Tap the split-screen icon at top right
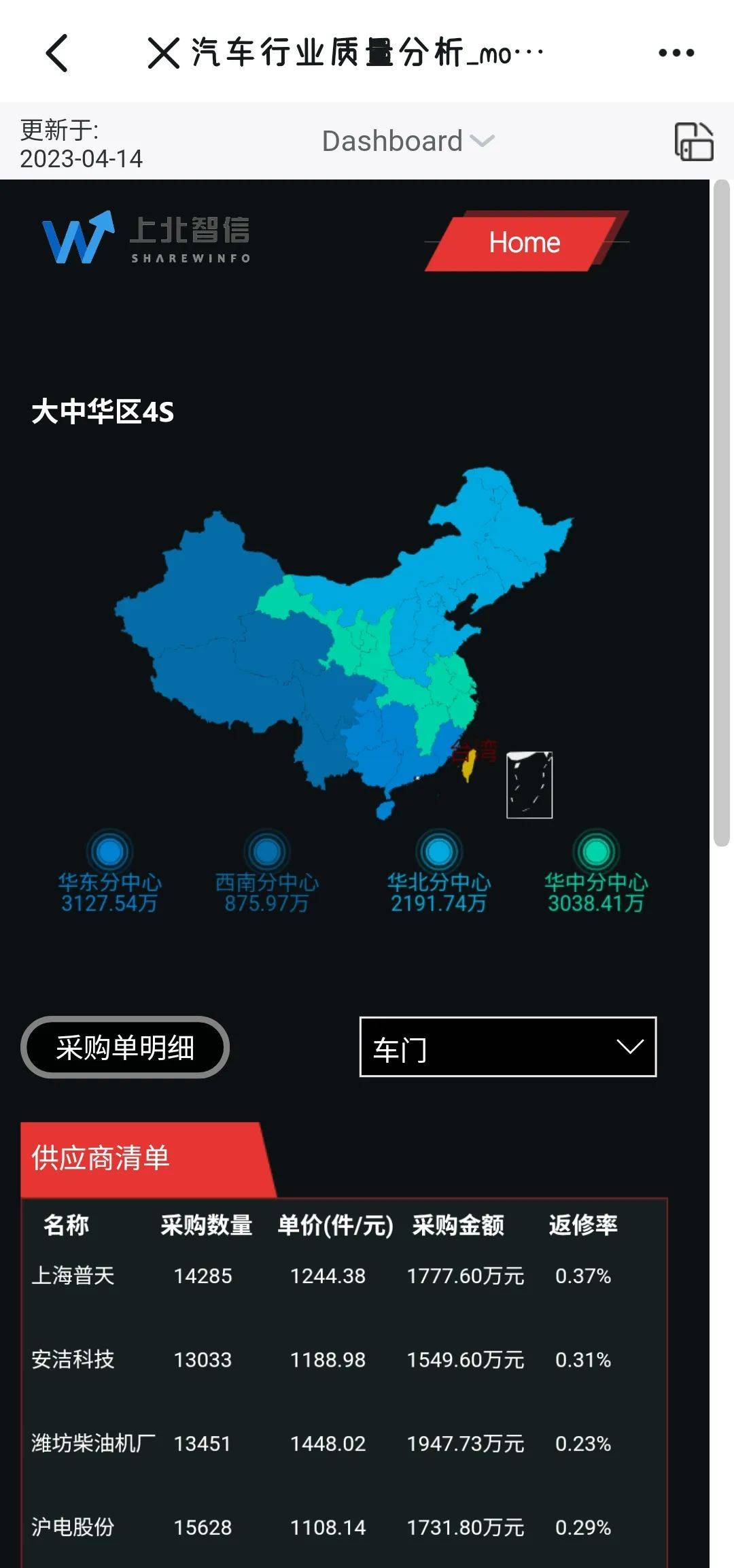This screenshot has width=734, height=1568. 693,141
